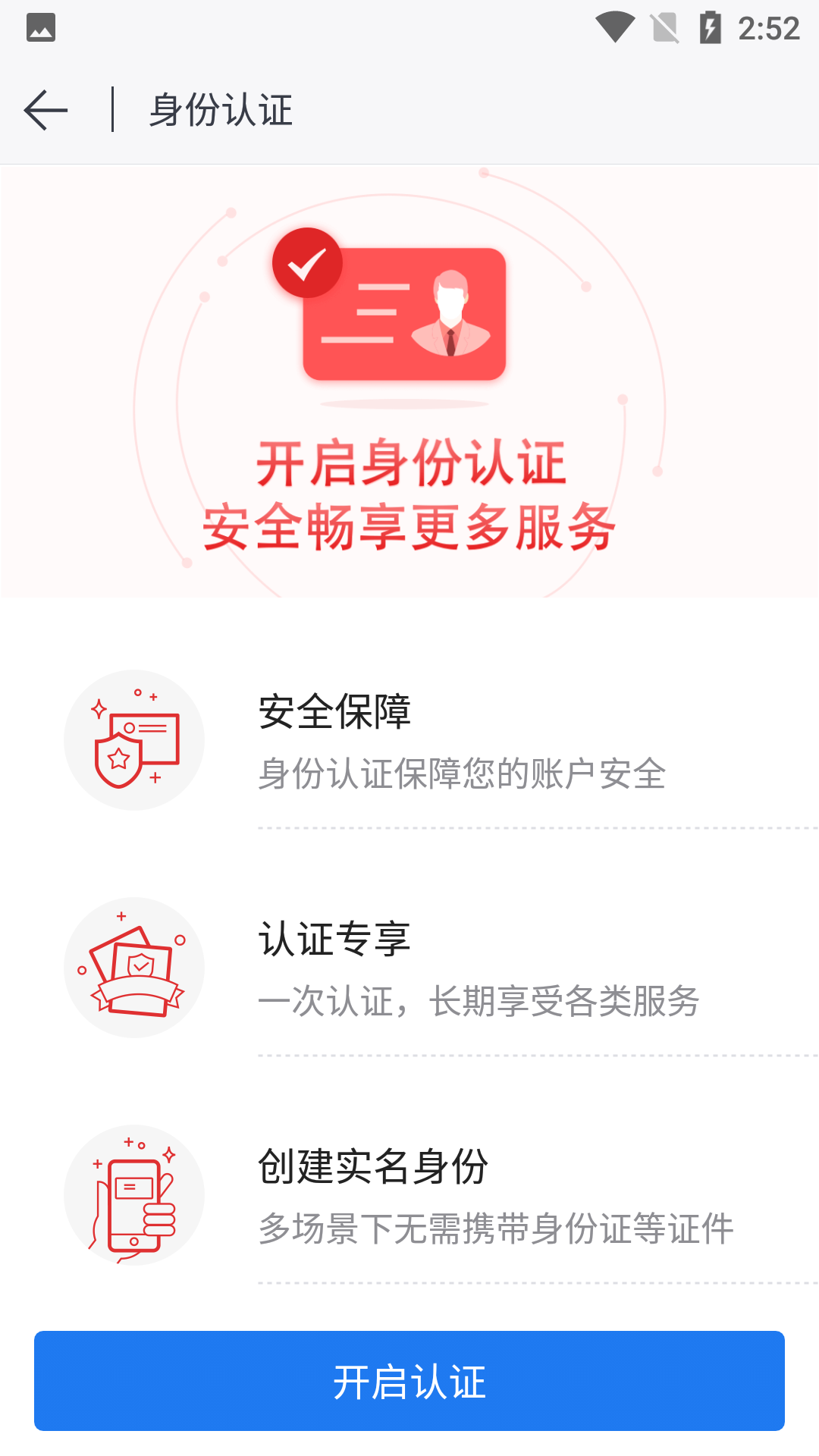The image size is (819, 1456).
Task: Tap the 认证专享 stacked cards icon
Action: pos(134,966)
